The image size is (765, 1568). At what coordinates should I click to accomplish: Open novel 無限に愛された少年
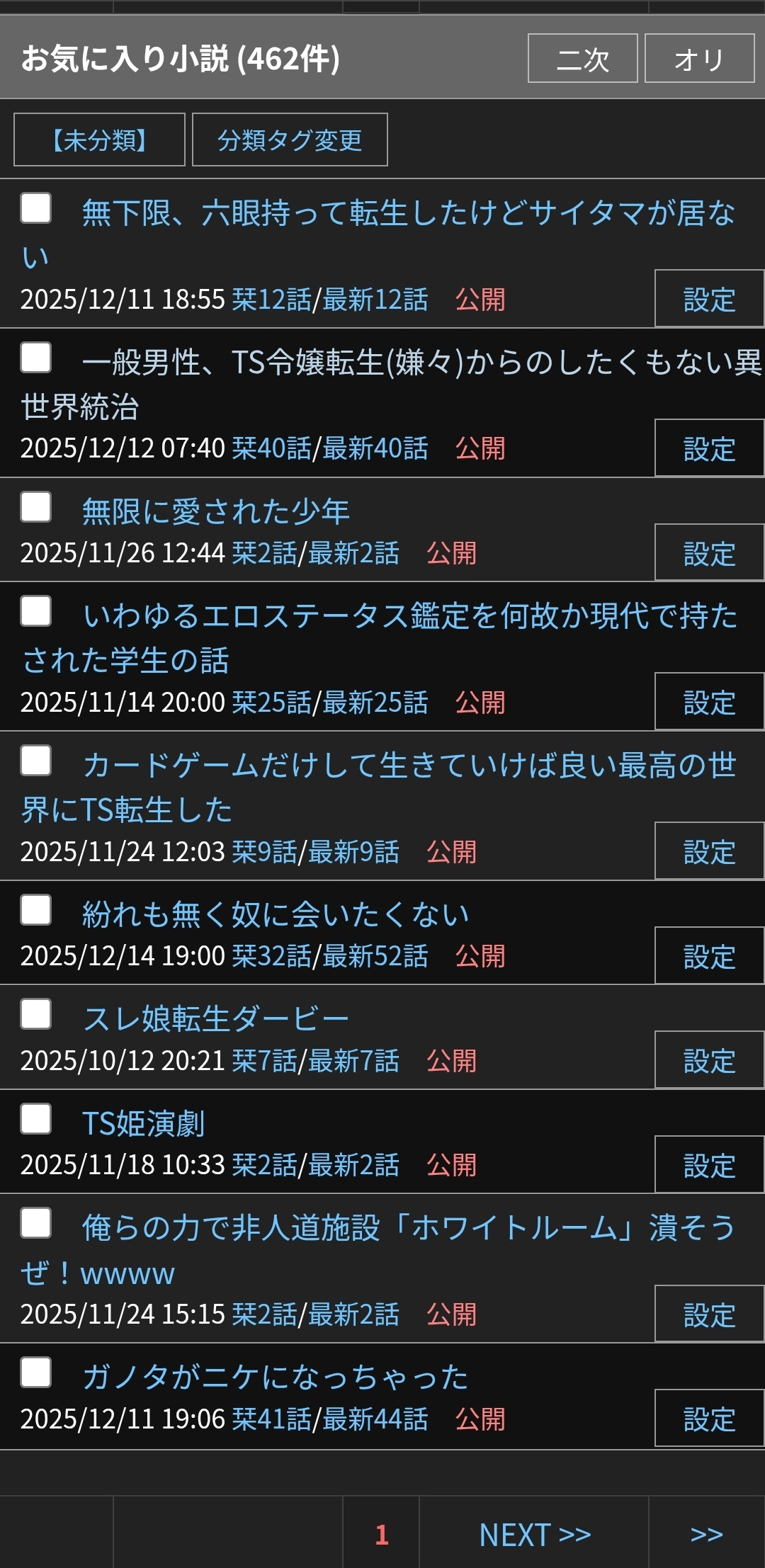coord(216,511)
